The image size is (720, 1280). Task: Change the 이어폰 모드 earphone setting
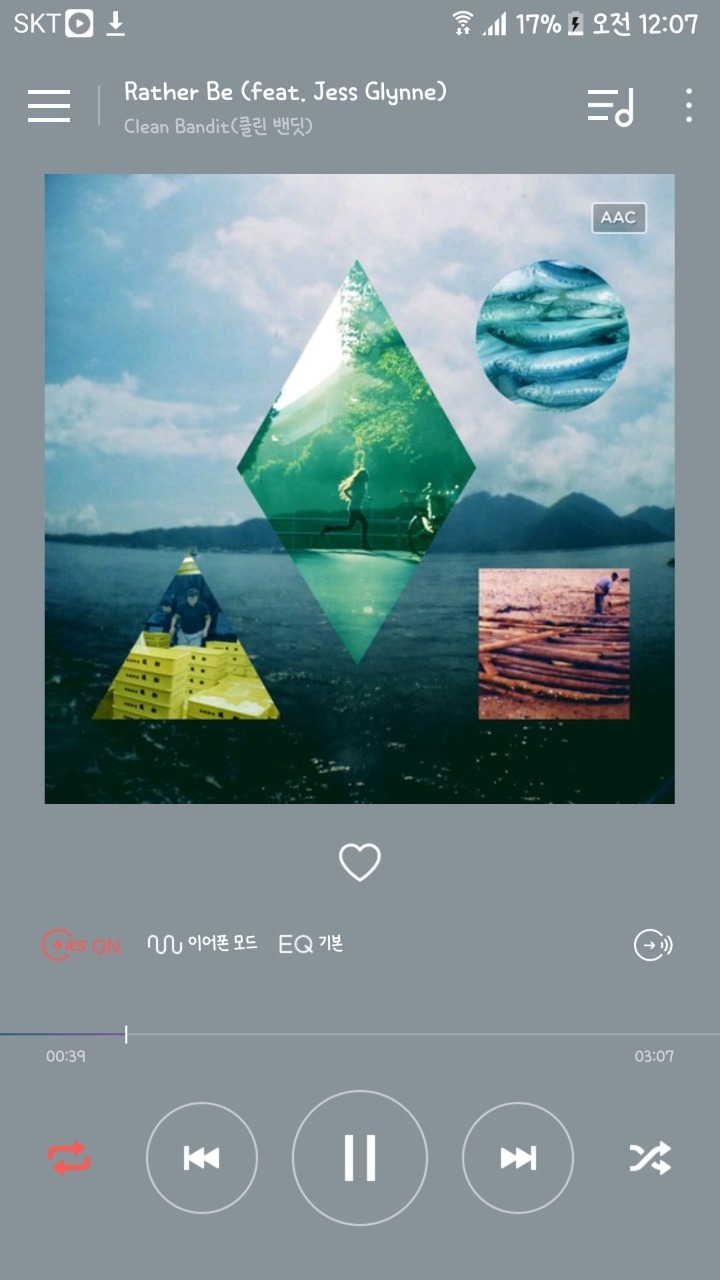203,944
